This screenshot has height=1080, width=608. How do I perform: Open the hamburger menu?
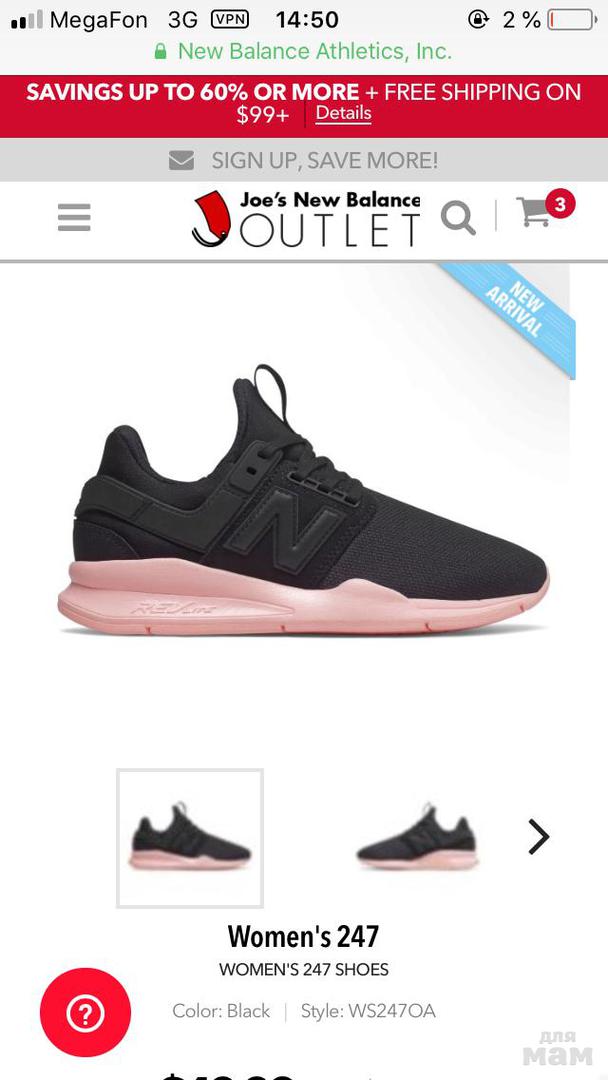pyautogui.click(x=74, y=217)
